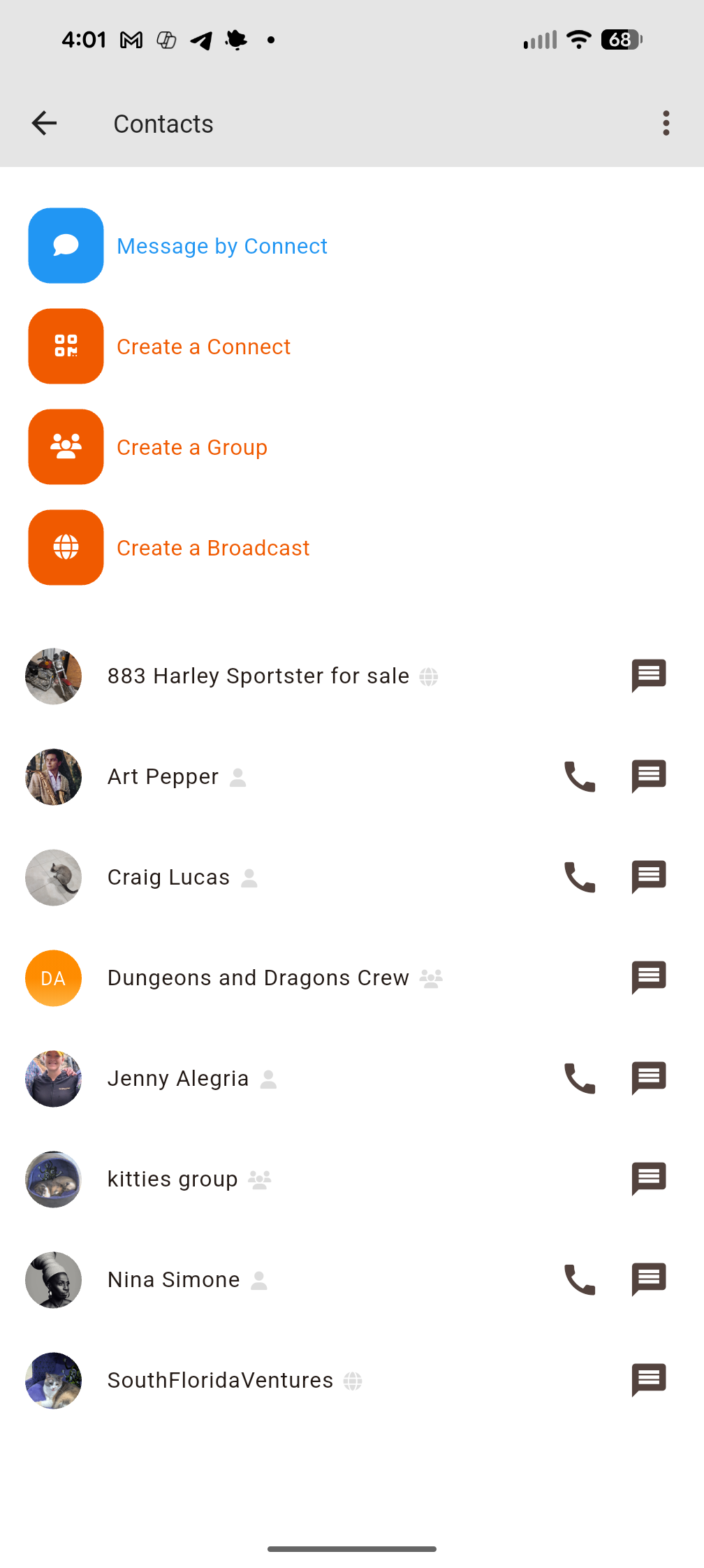
Task: Open chat with Dungeons and Dragons Crew
Action: point(647,978)
